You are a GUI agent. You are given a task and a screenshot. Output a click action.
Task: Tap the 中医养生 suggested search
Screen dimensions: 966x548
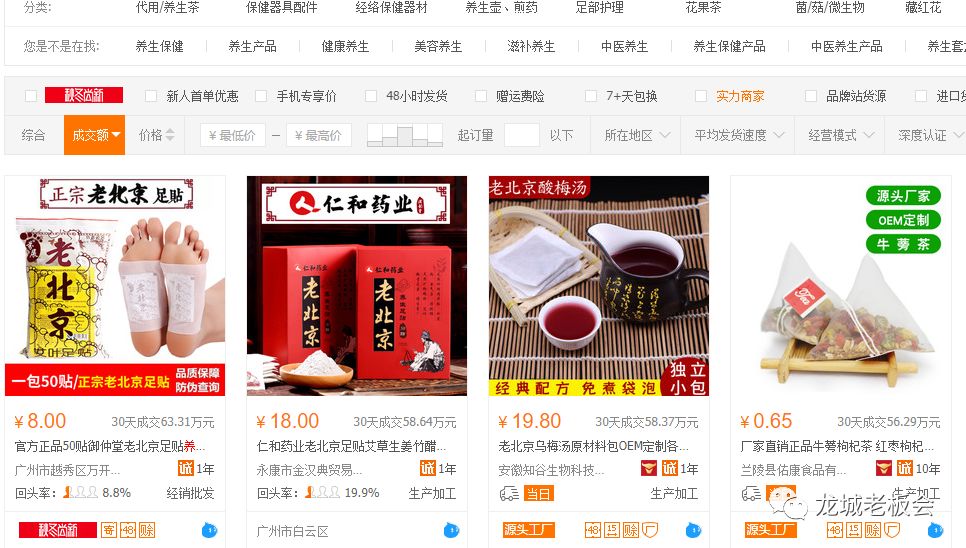point(624,46)
